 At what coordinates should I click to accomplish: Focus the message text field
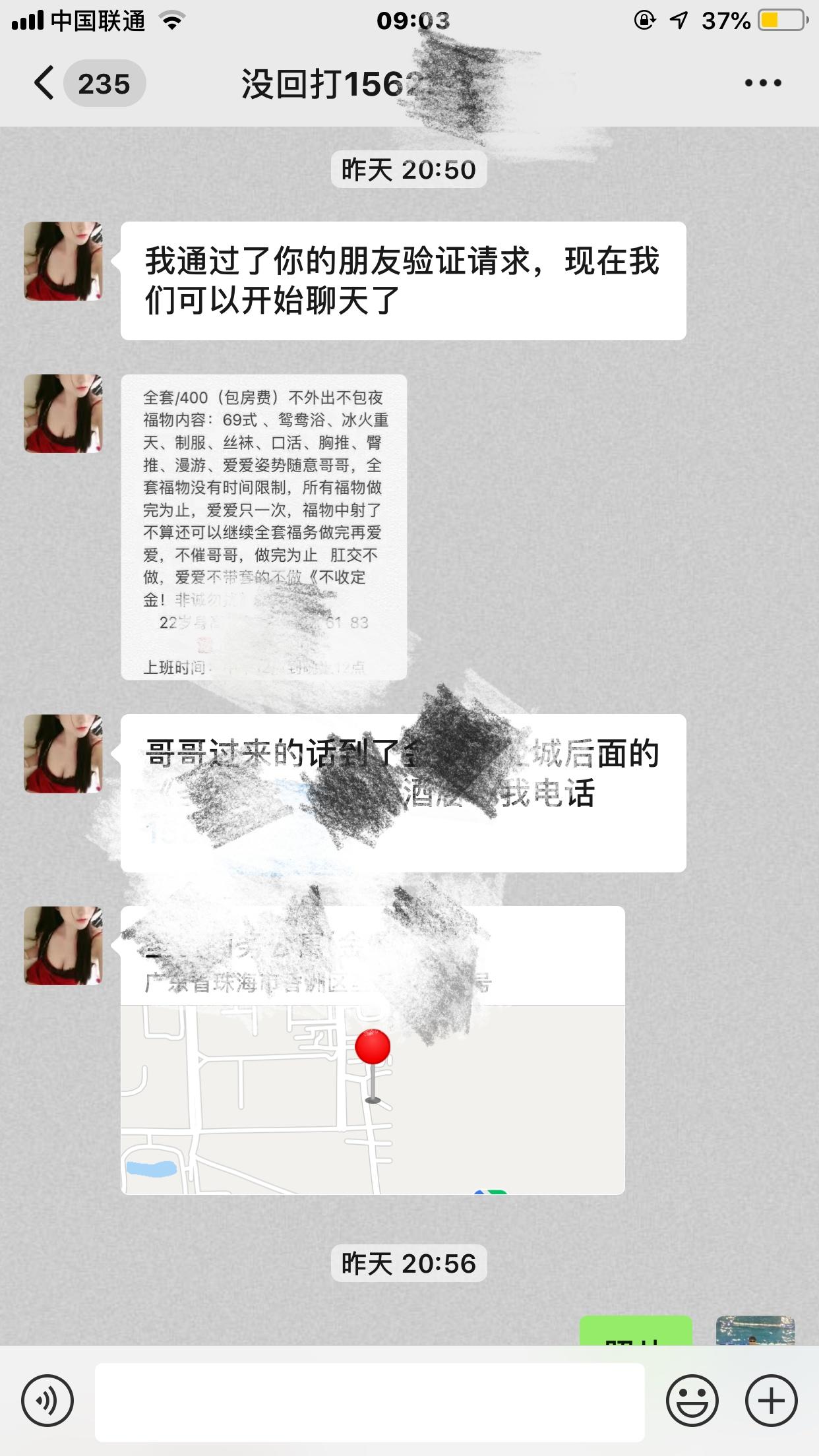[x=369, y=1401]
